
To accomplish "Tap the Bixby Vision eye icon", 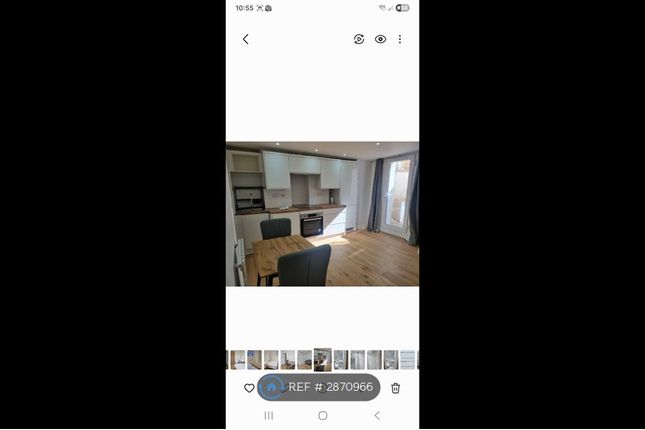I will (381, 39).
